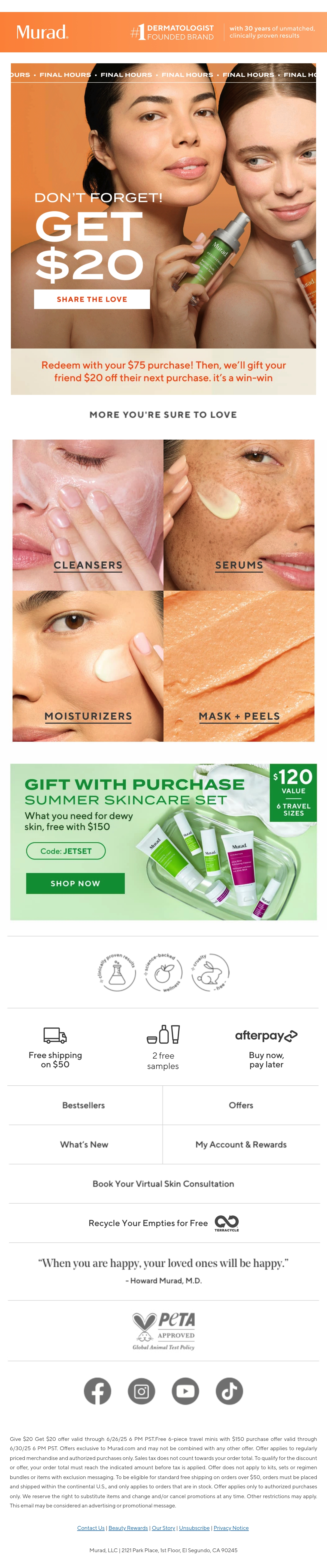Unsubscribe from these emails

[x=195, y=1528]
